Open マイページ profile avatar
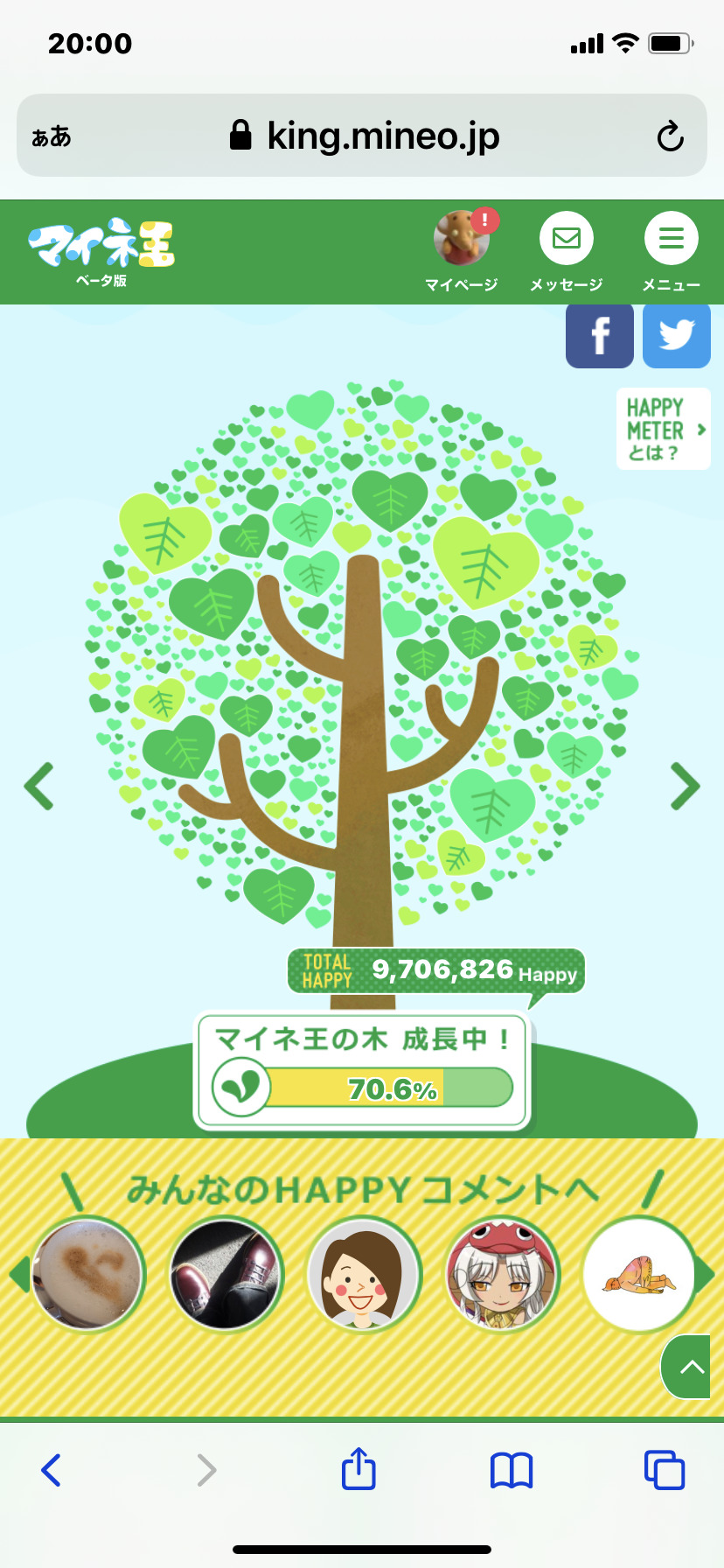 (461, 240)
